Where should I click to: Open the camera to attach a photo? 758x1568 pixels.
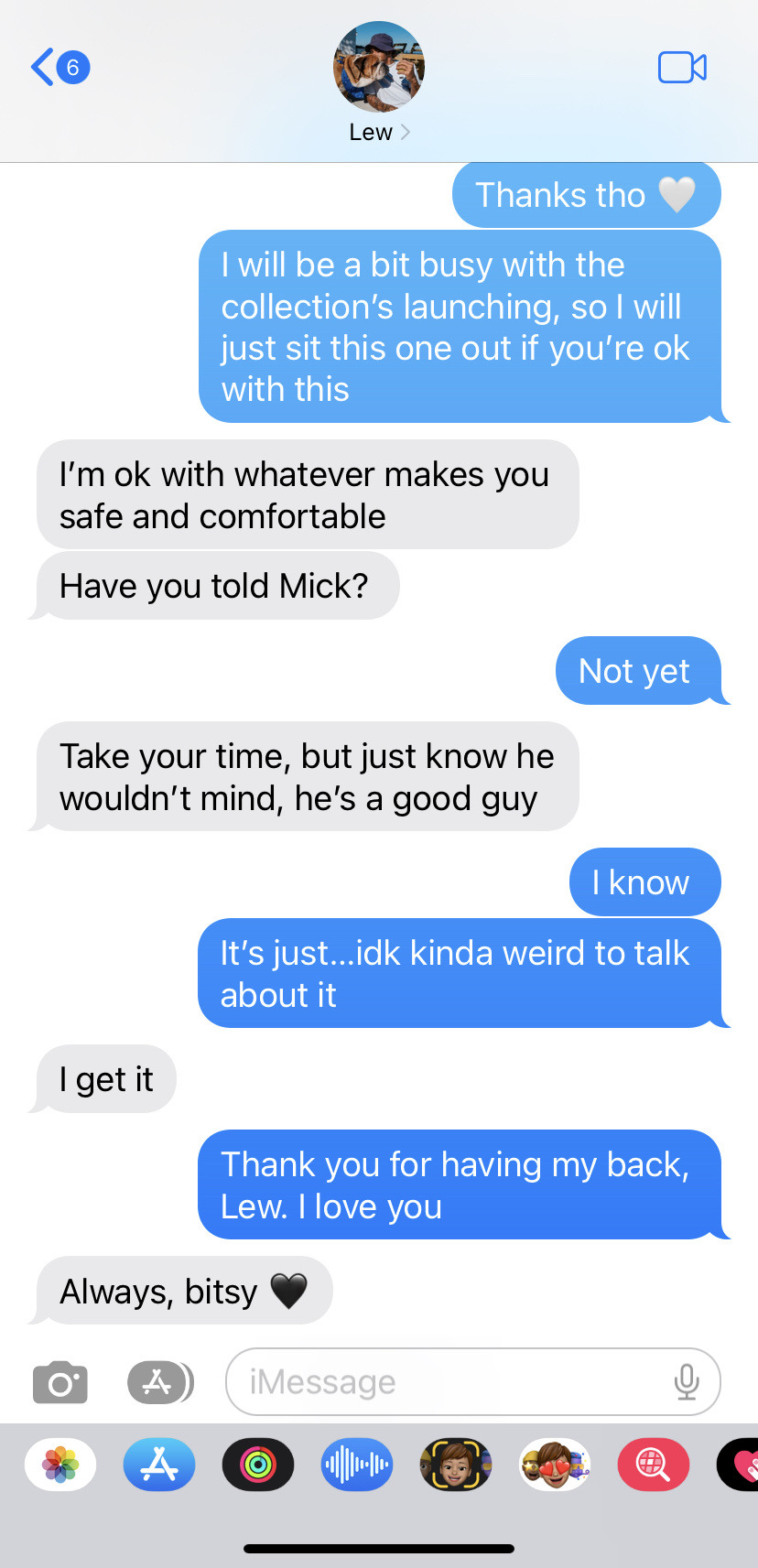coord(60,1382)
